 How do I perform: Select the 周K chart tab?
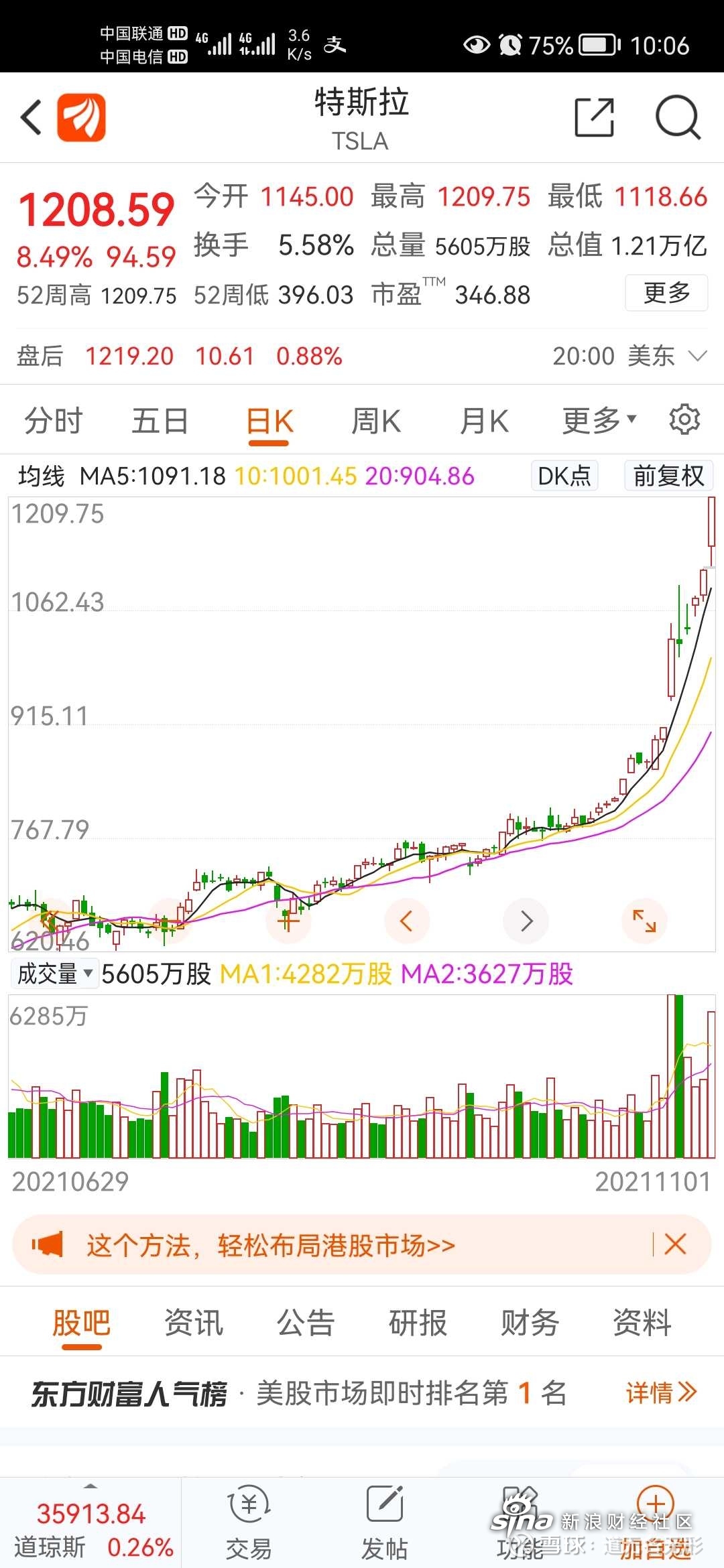(x=376, y=421)
